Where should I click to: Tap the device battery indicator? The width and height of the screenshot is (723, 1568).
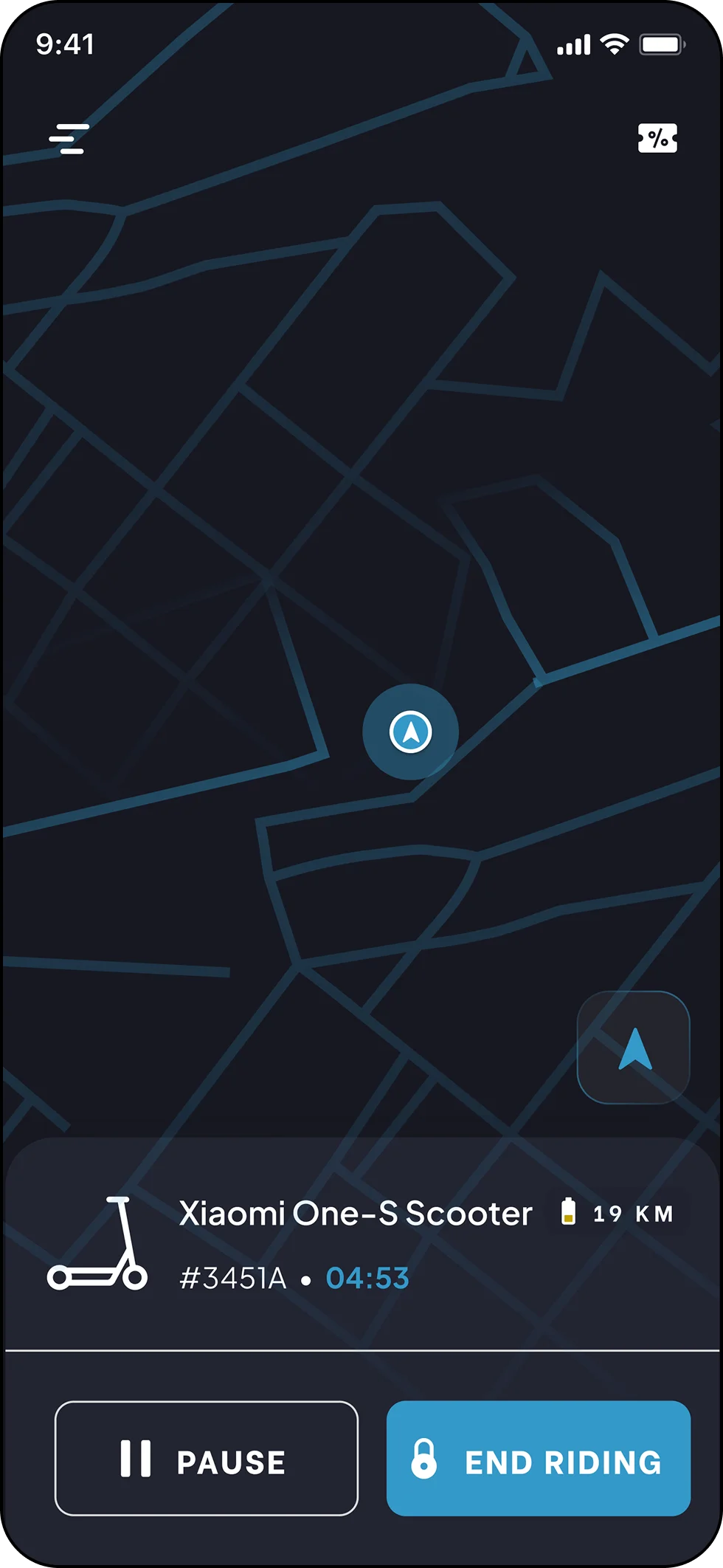(662, 44)
